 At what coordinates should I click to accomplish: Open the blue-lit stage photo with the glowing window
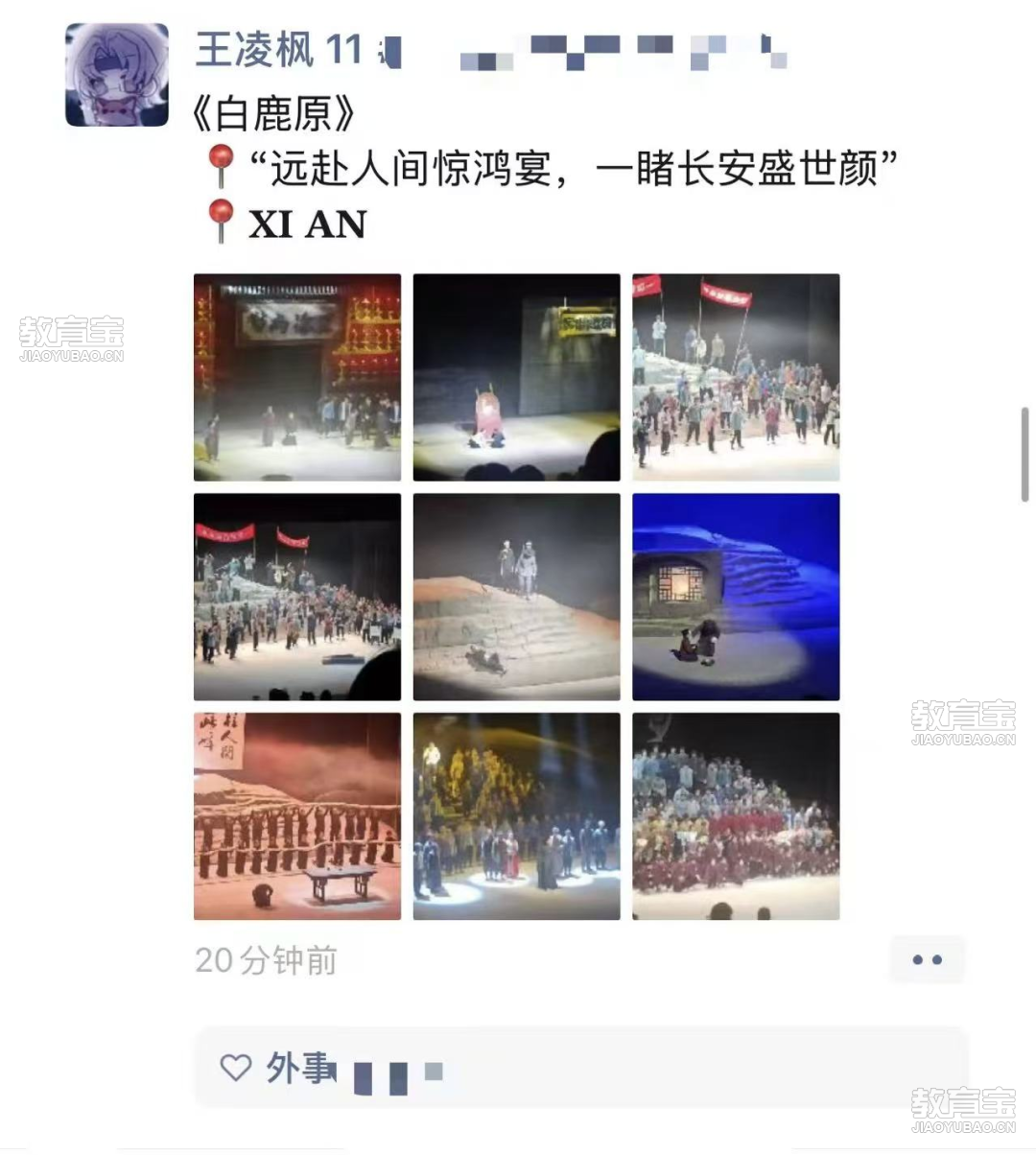click(x=736, y=597)
